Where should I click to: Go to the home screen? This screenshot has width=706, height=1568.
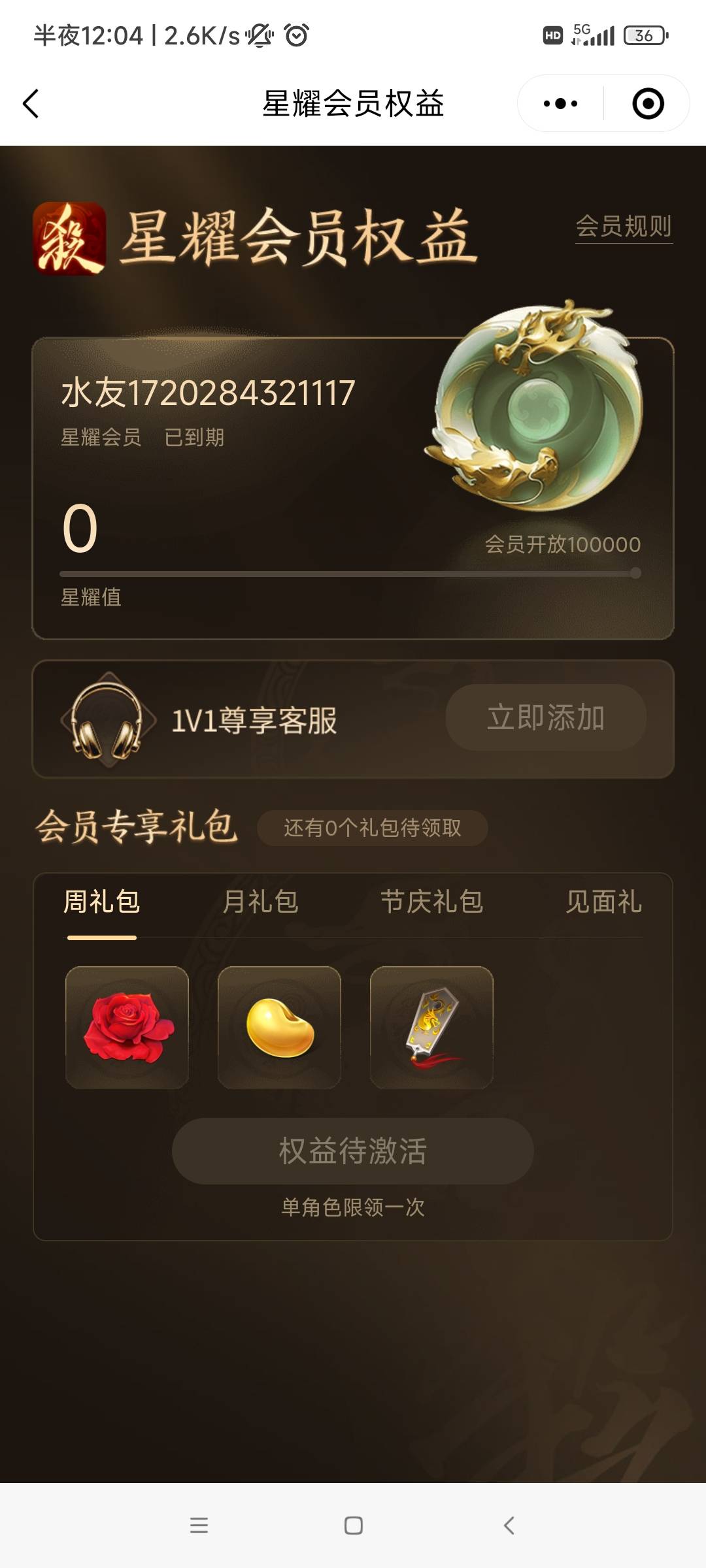point(353,1526)
